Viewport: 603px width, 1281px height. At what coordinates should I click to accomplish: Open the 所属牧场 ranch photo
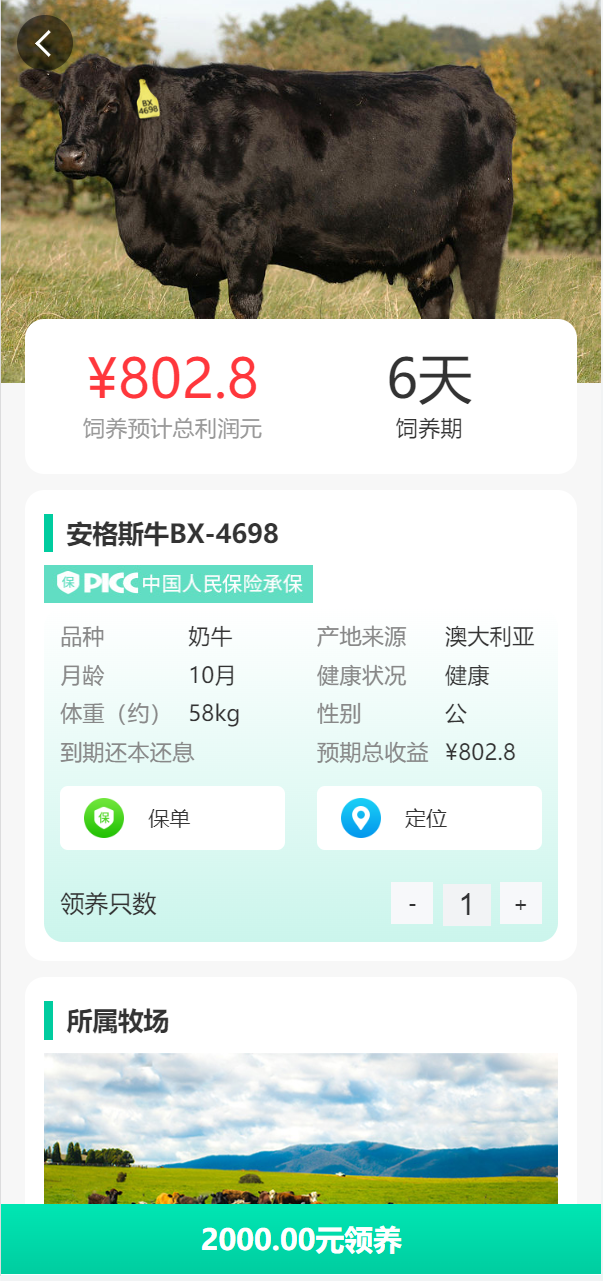click(301, 1128)
